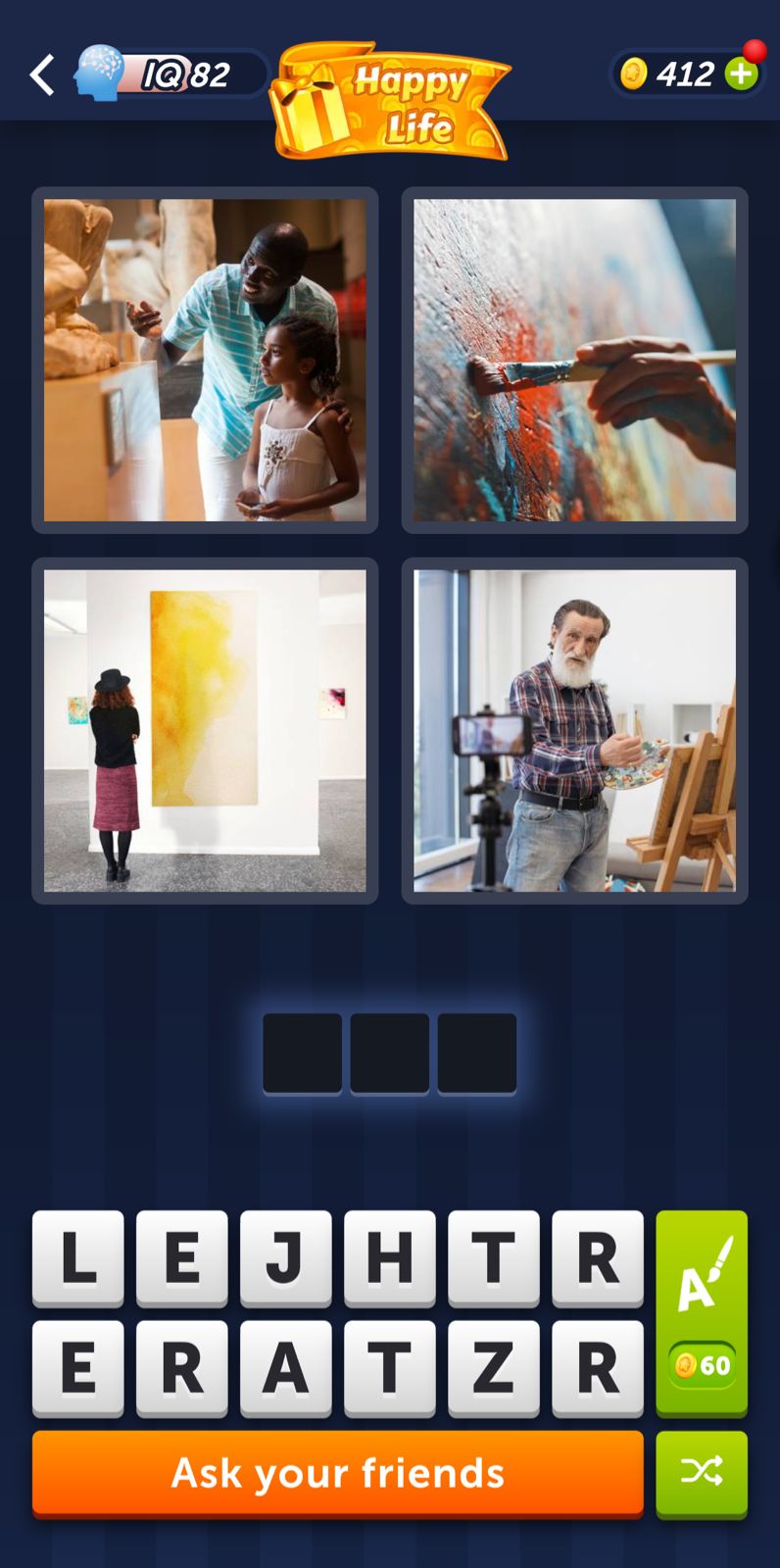Use the 60-coin reveal letter hint
Screen dimensions: 780x1568
[x=702, y=1313]
